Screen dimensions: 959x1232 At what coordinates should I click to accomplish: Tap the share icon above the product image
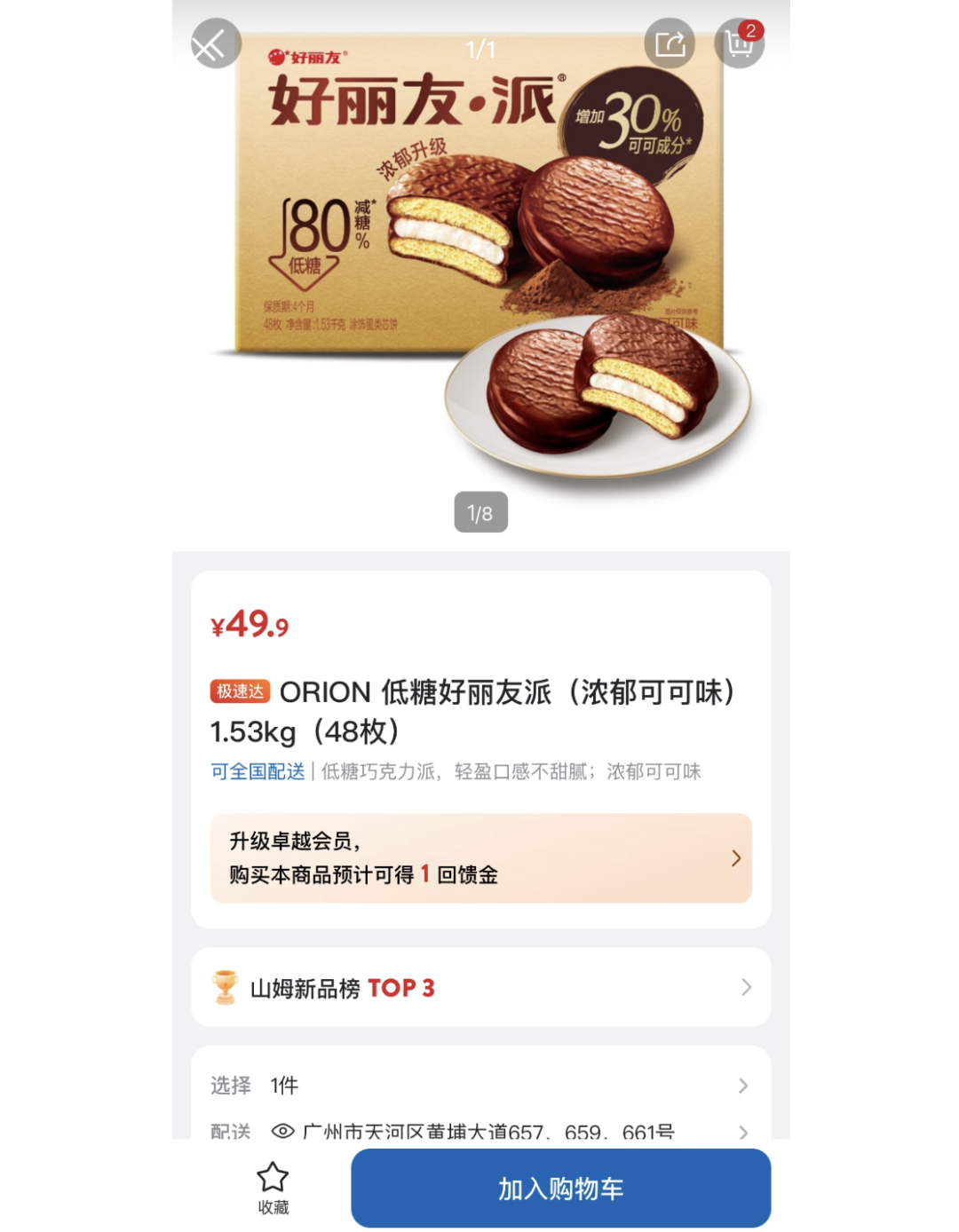point(670,43)
